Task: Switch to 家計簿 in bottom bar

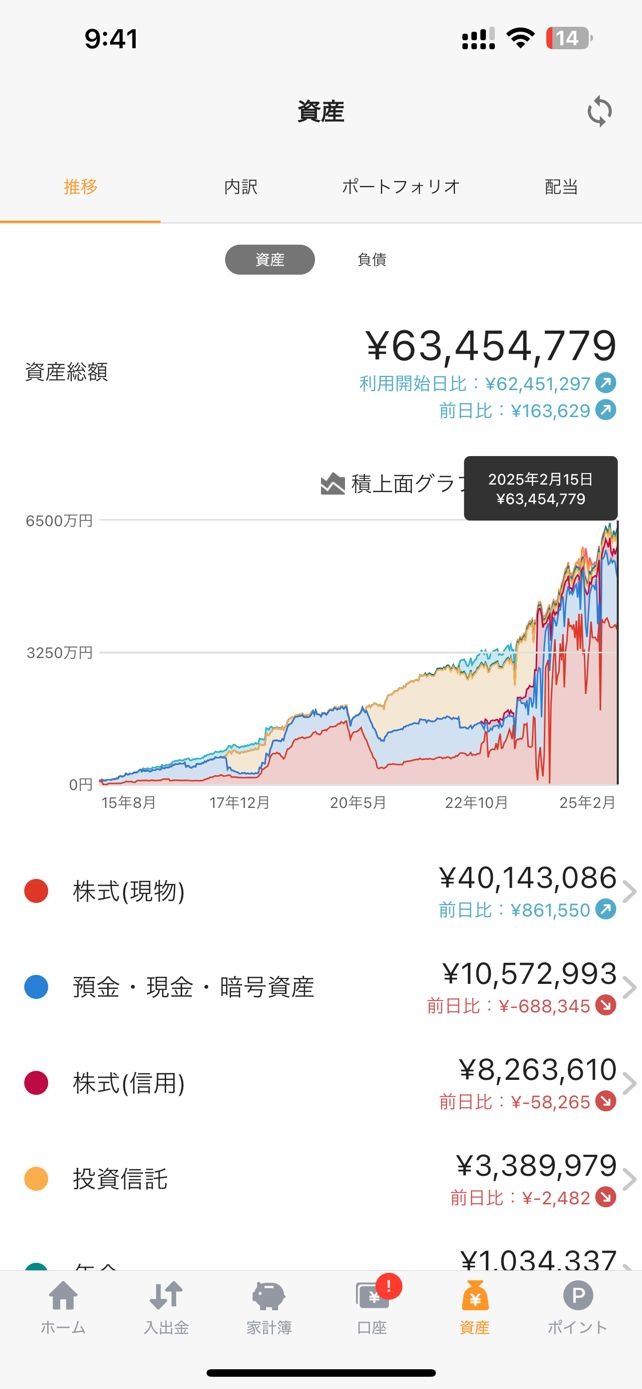Action: pyautogui.click(x=269, y=1308)
